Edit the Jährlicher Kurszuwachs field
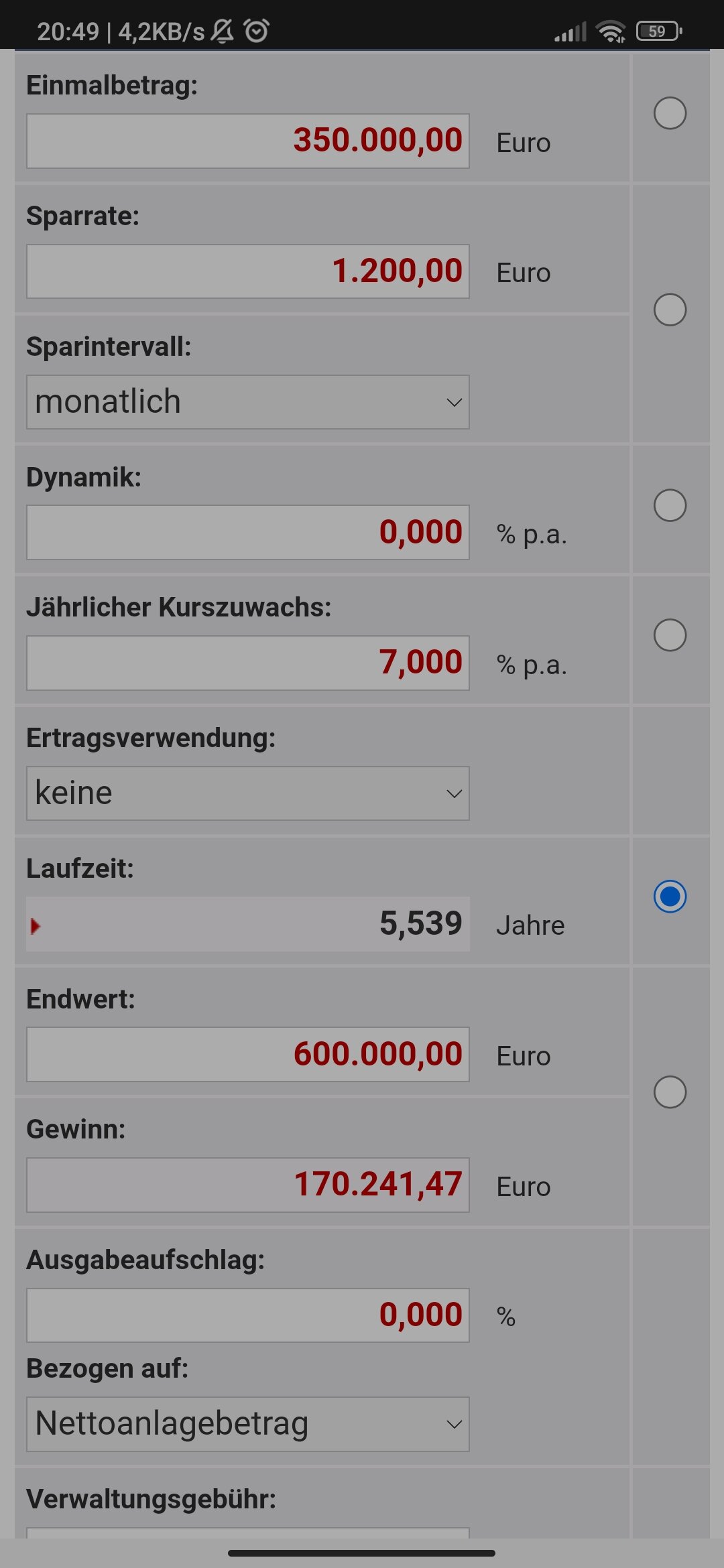The width and height of the screenshot is (724, 1568). point(247,663)
